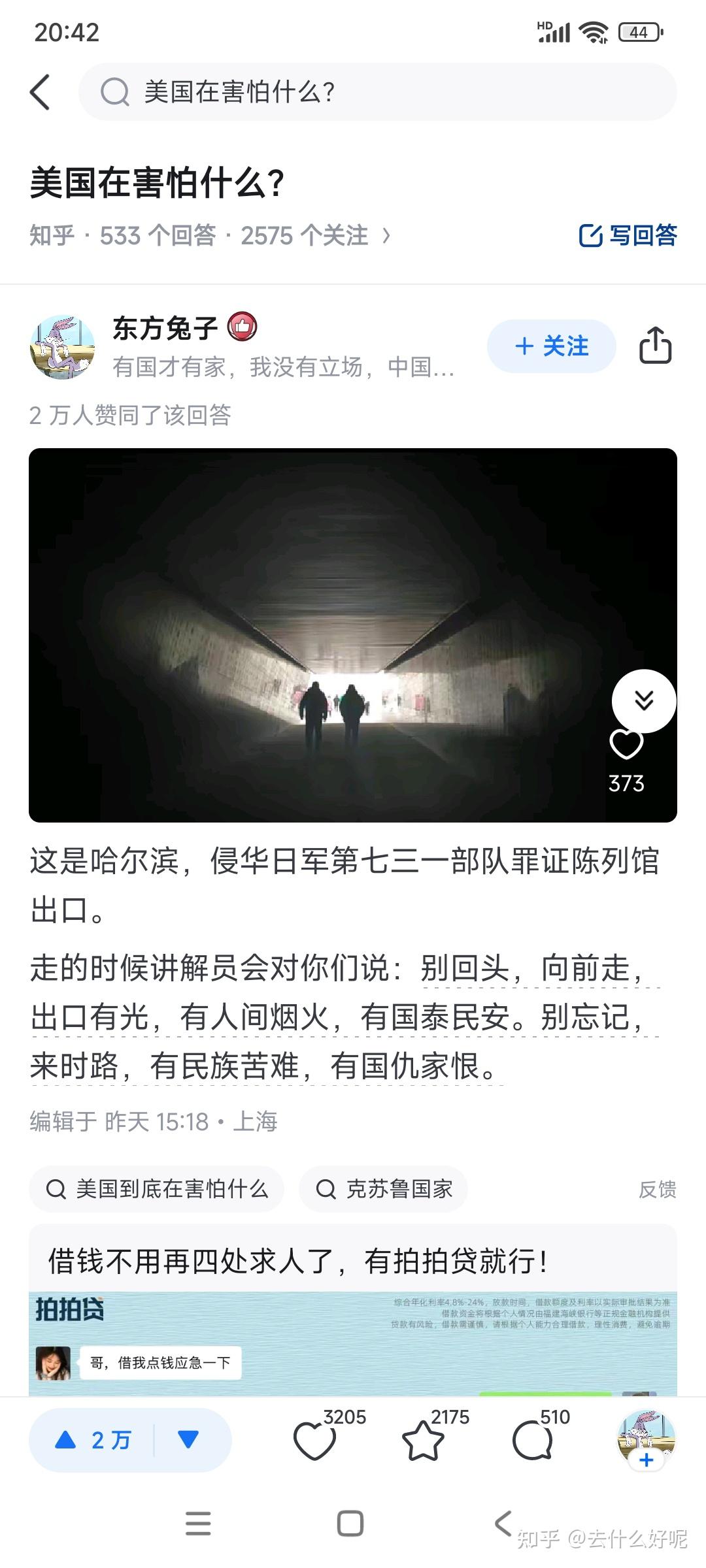The width and height of the screenshot is (706, 1568).
Task: Like the answer using the 3205 heart
Action: tap(315, 1441)
